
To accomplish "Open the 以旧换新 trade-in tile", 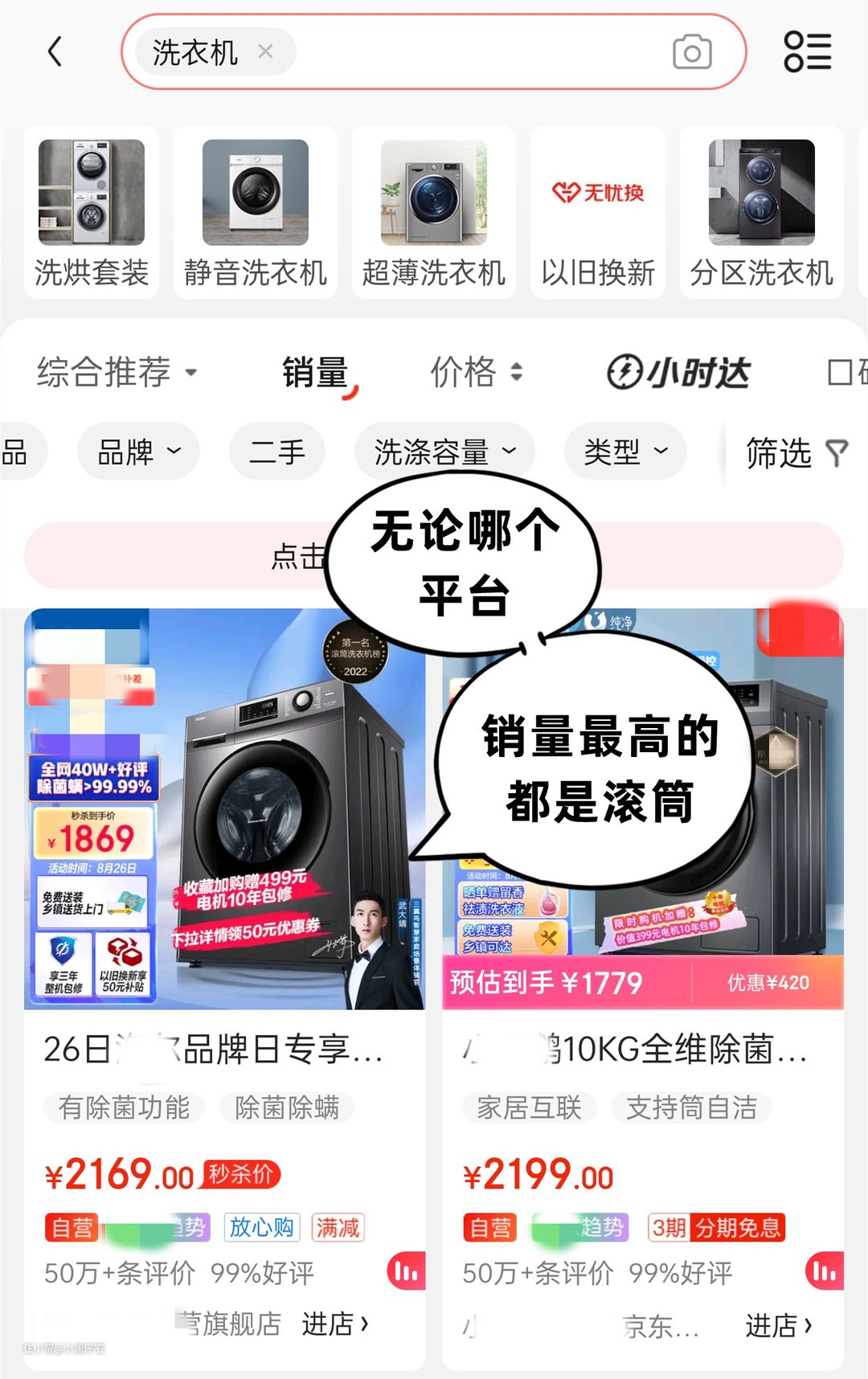I will point(598,212).
